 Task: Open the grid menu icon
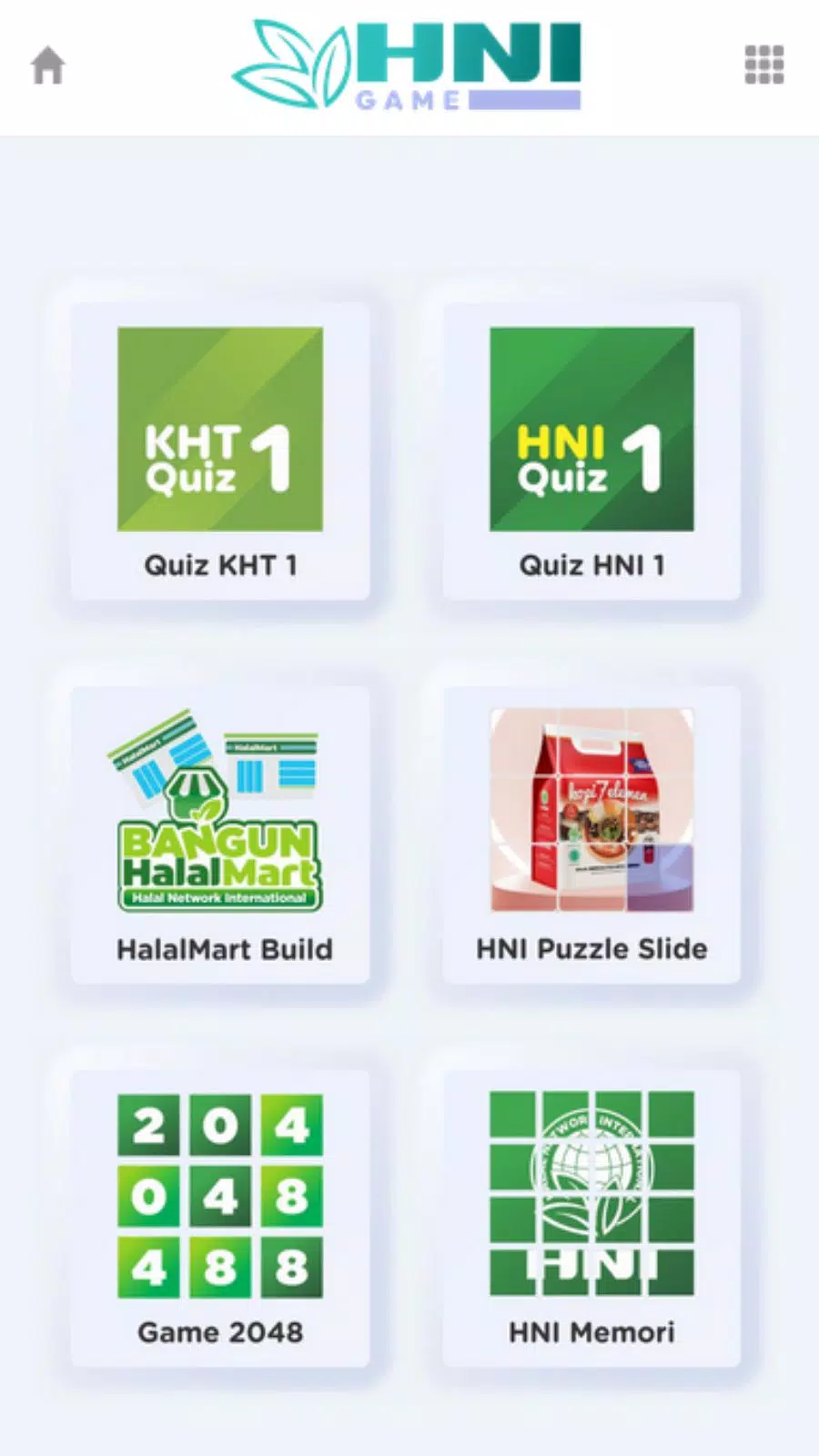click(x=763, y=65)
